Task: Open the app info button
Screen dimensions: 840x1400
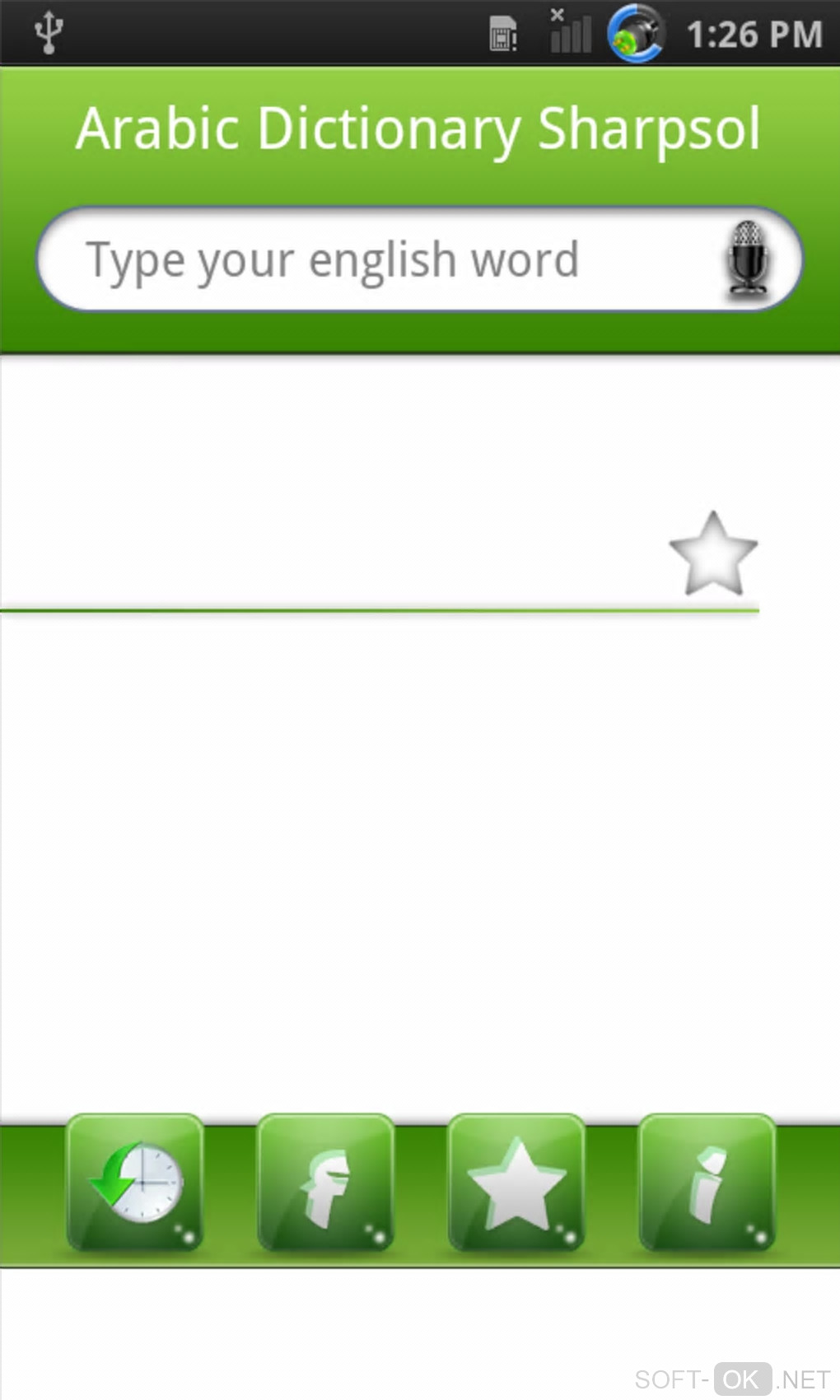Action: pyautogui.click(x=707, y=1183)
